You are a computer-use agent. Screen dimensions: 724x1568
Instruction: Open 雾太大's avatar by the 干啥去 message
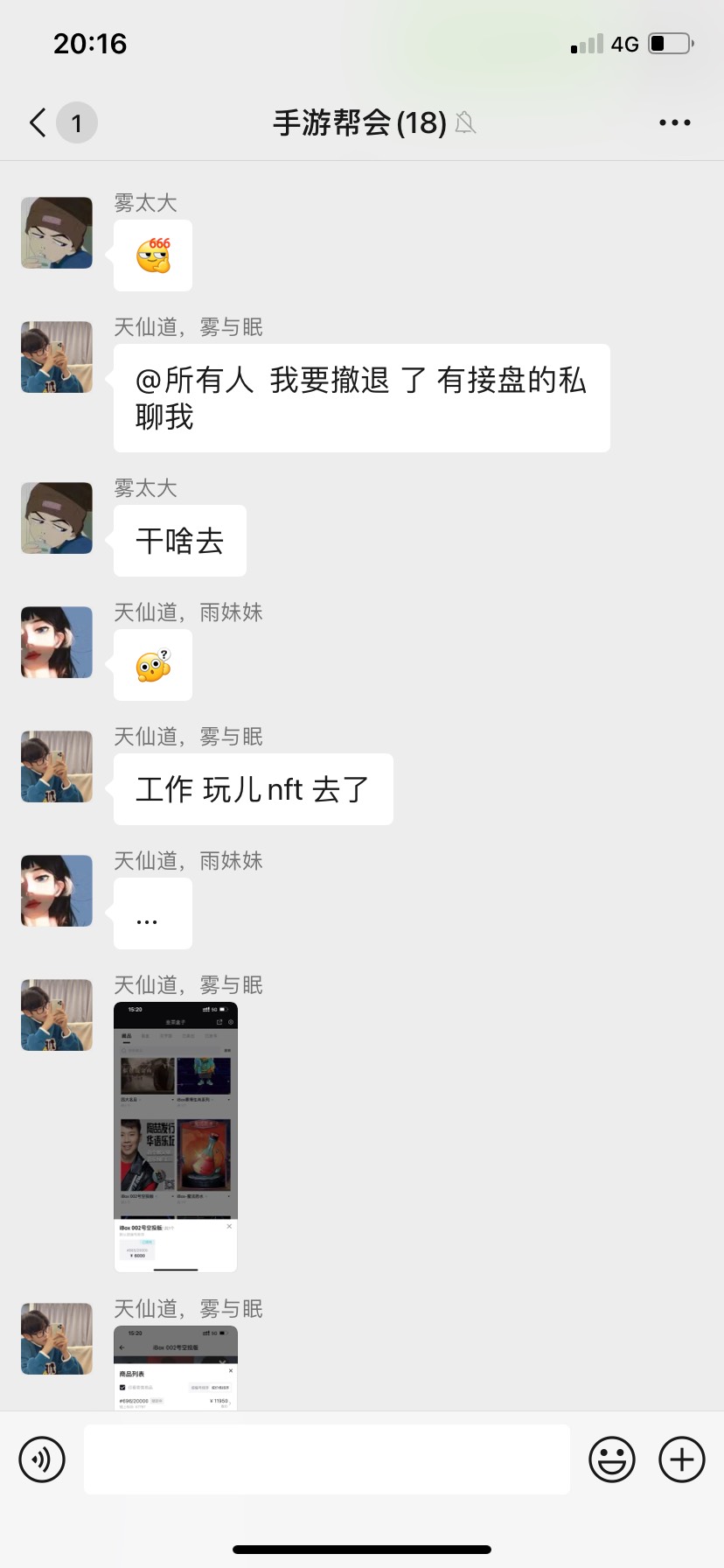(57, 518)
